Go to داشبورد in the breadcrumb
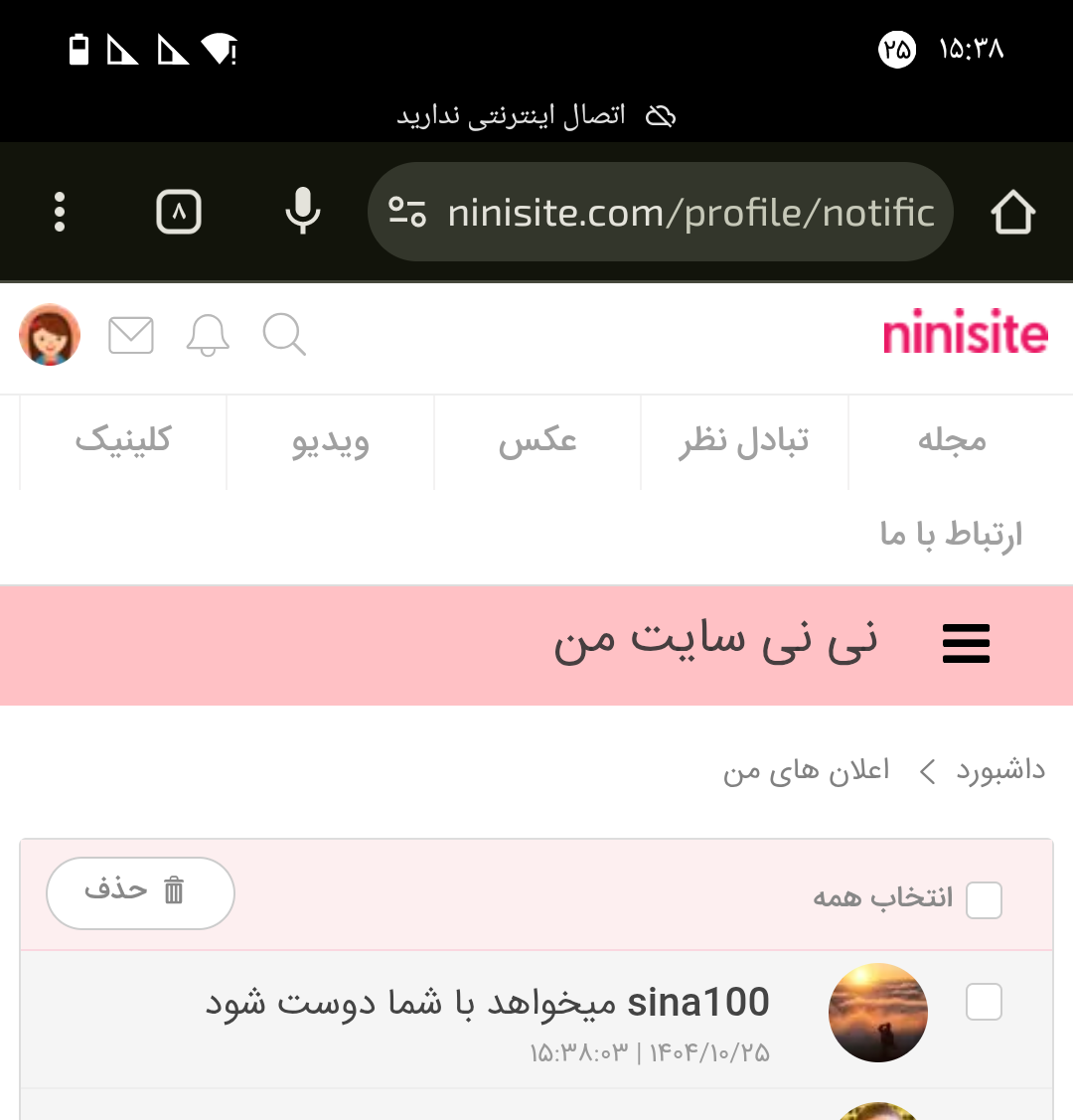Viewport: 1073px width, 1120px height. (x=1000, y=770)
